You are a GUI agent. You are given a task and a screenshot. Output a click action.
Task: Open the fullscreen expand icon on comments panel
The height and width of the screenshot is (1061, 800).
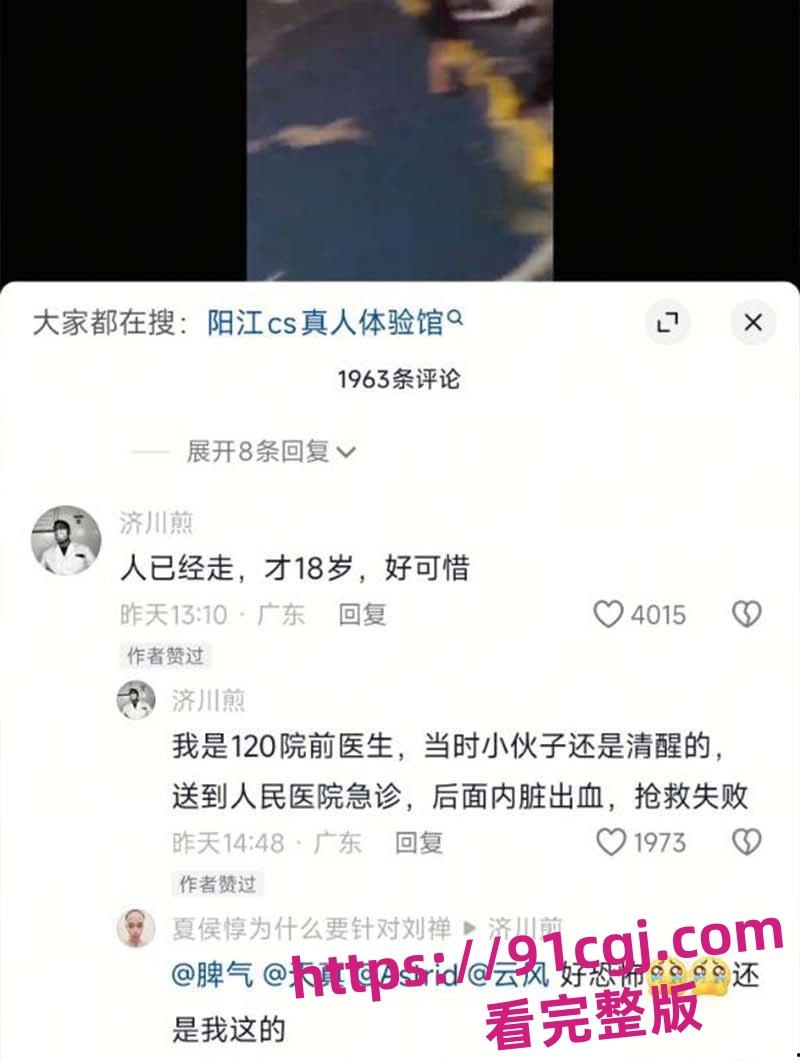tap(666, 323)
